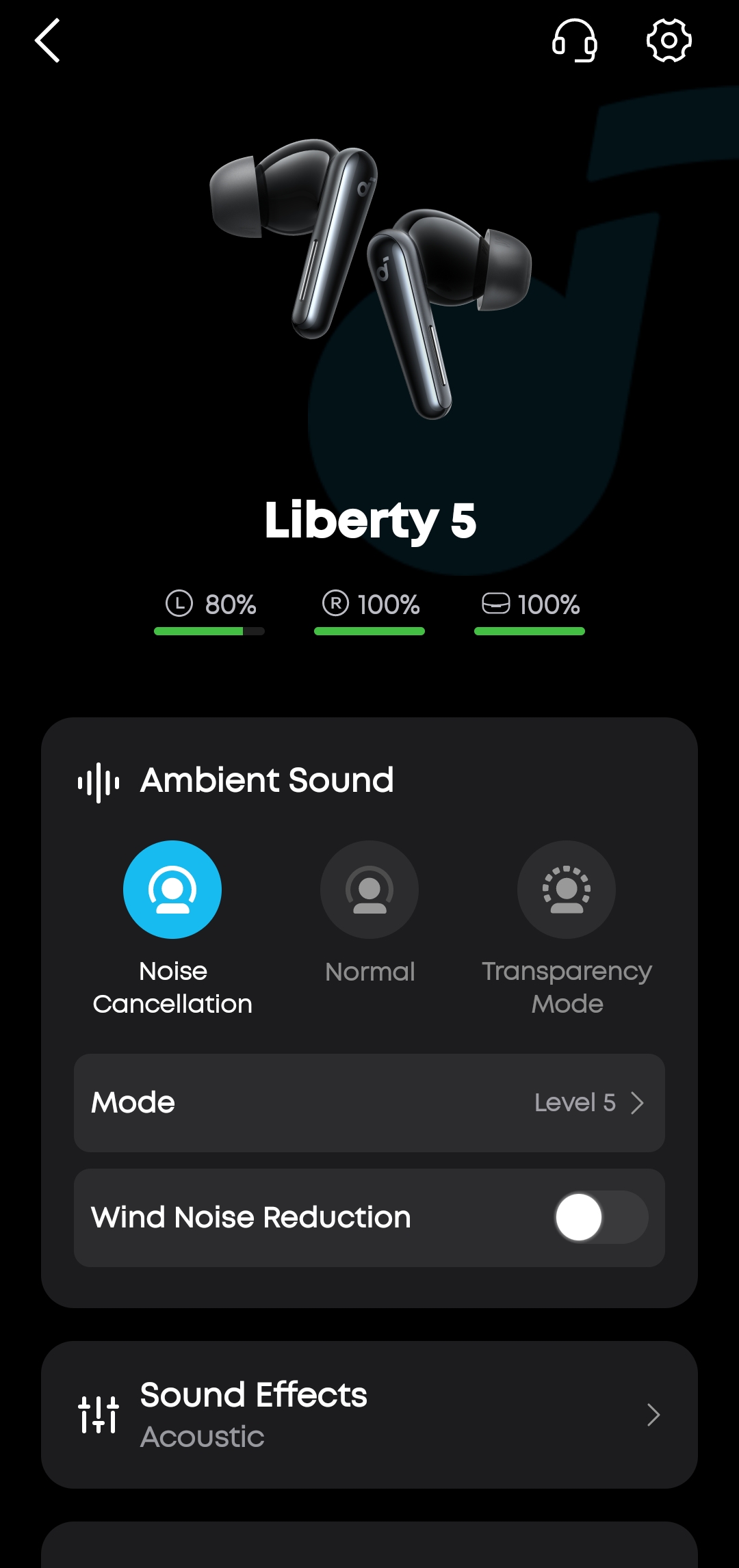
Task: Switch ambient sound to Normal
Action: [369, 890]
